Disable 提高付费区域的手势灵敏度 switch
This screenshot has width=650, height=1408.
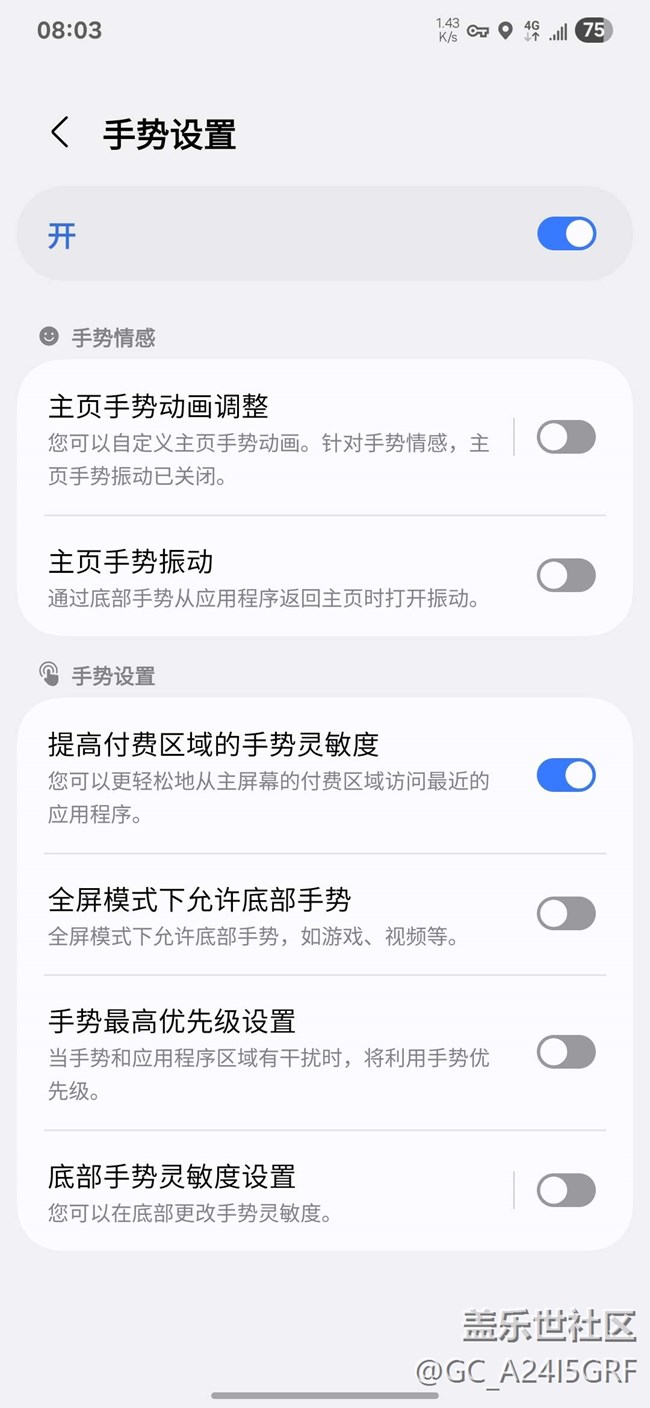pos(566,775)
